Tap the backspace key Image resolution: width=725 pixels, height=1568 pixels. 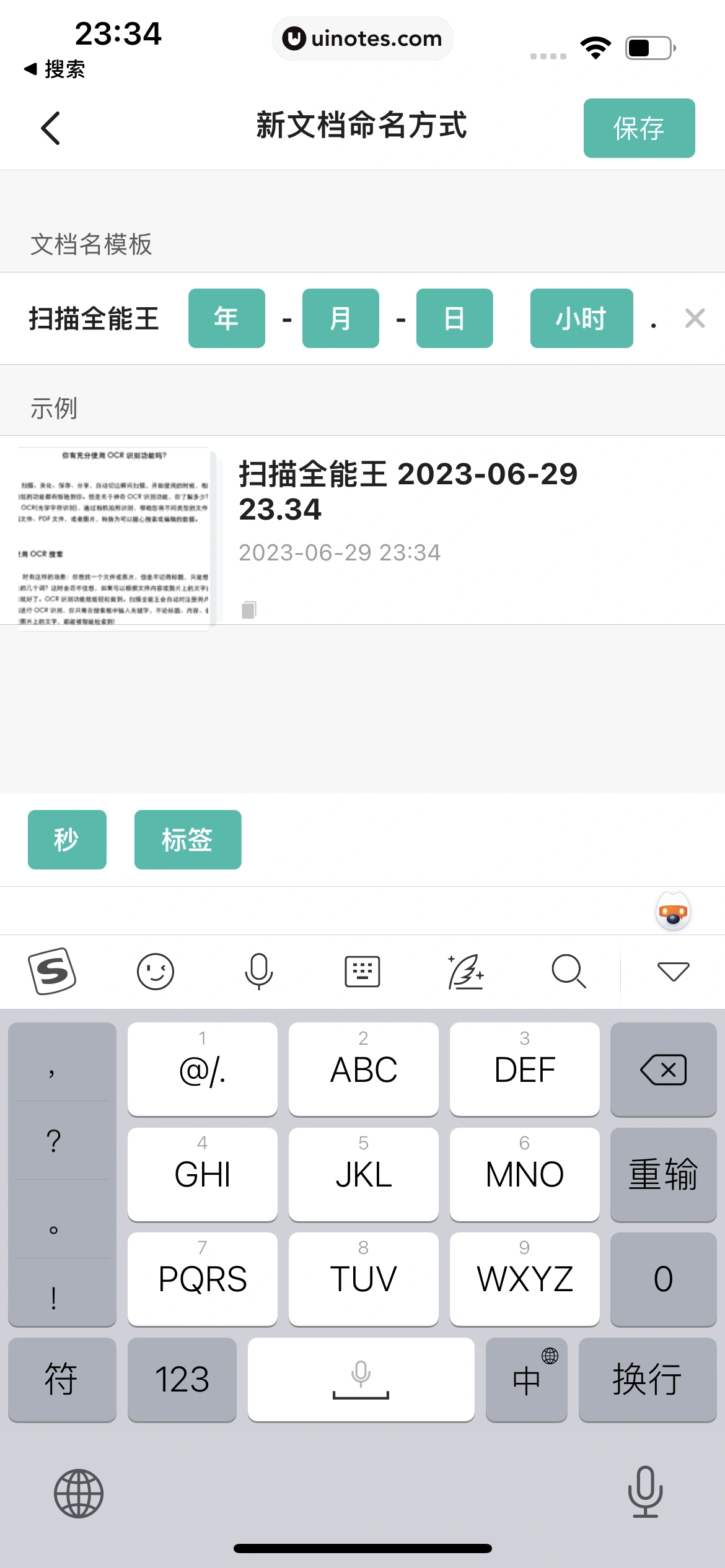(x=663, y=1069)
